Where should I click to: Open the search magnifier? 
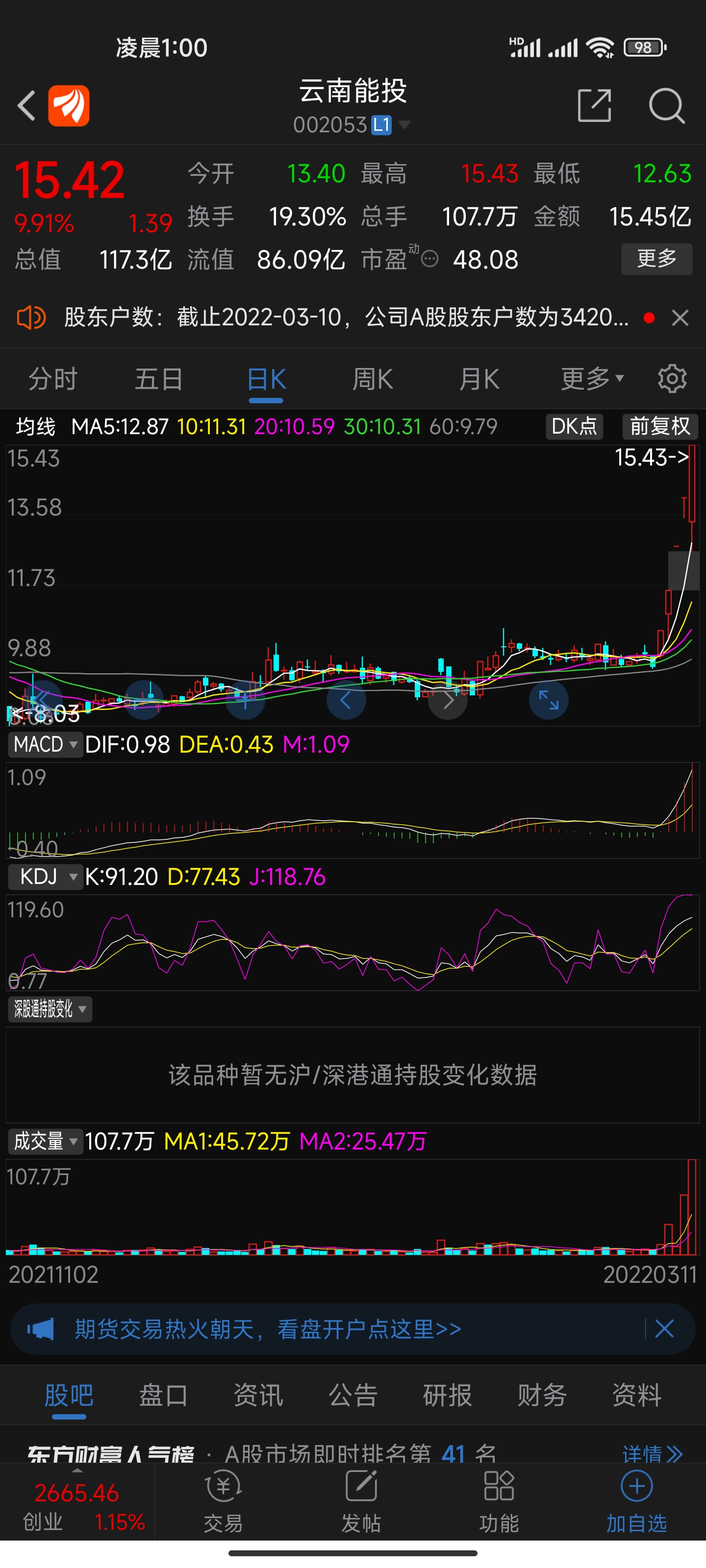point(666,106)
